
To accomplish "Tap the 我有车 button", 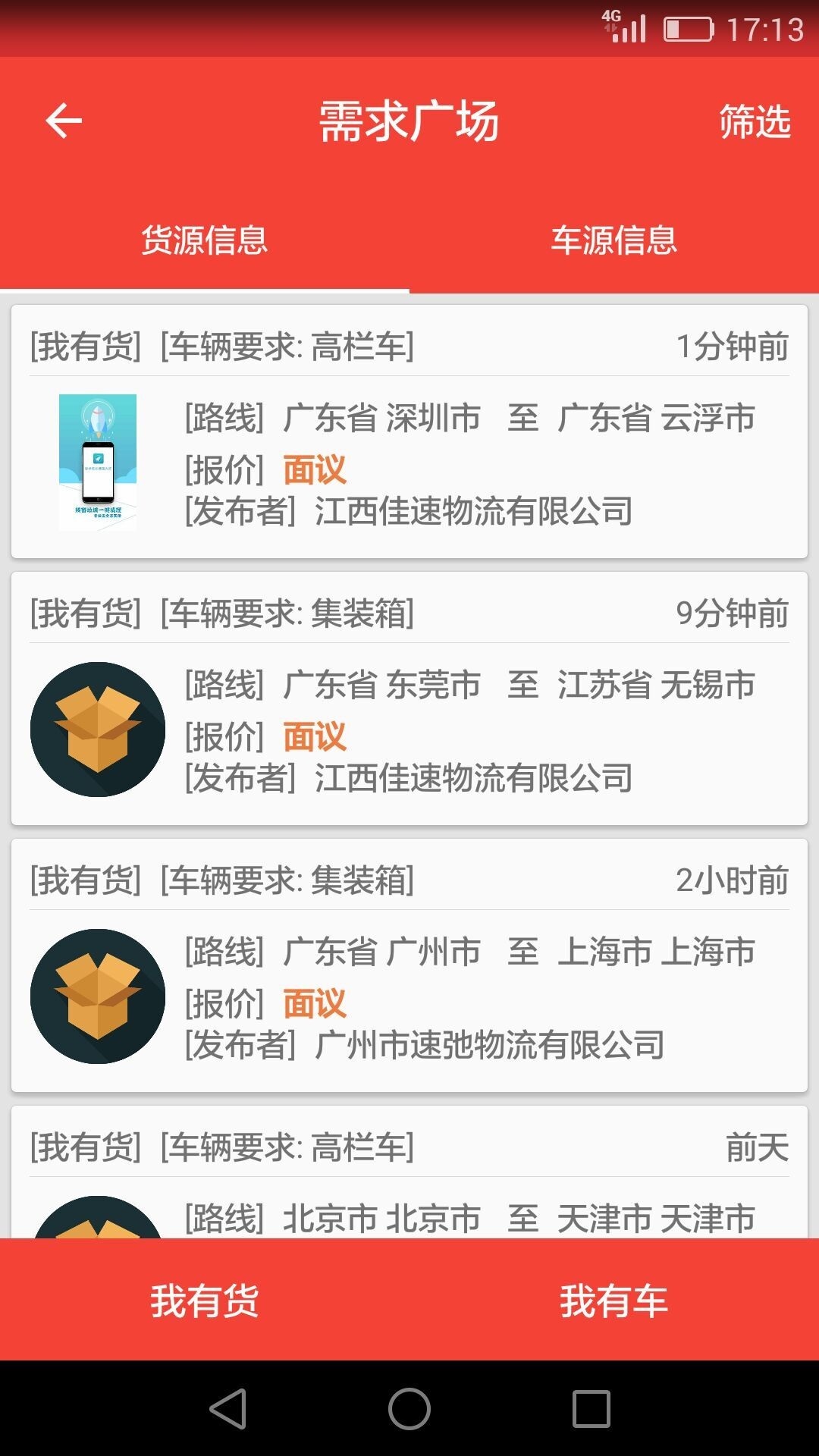I will pos(613,1300).
